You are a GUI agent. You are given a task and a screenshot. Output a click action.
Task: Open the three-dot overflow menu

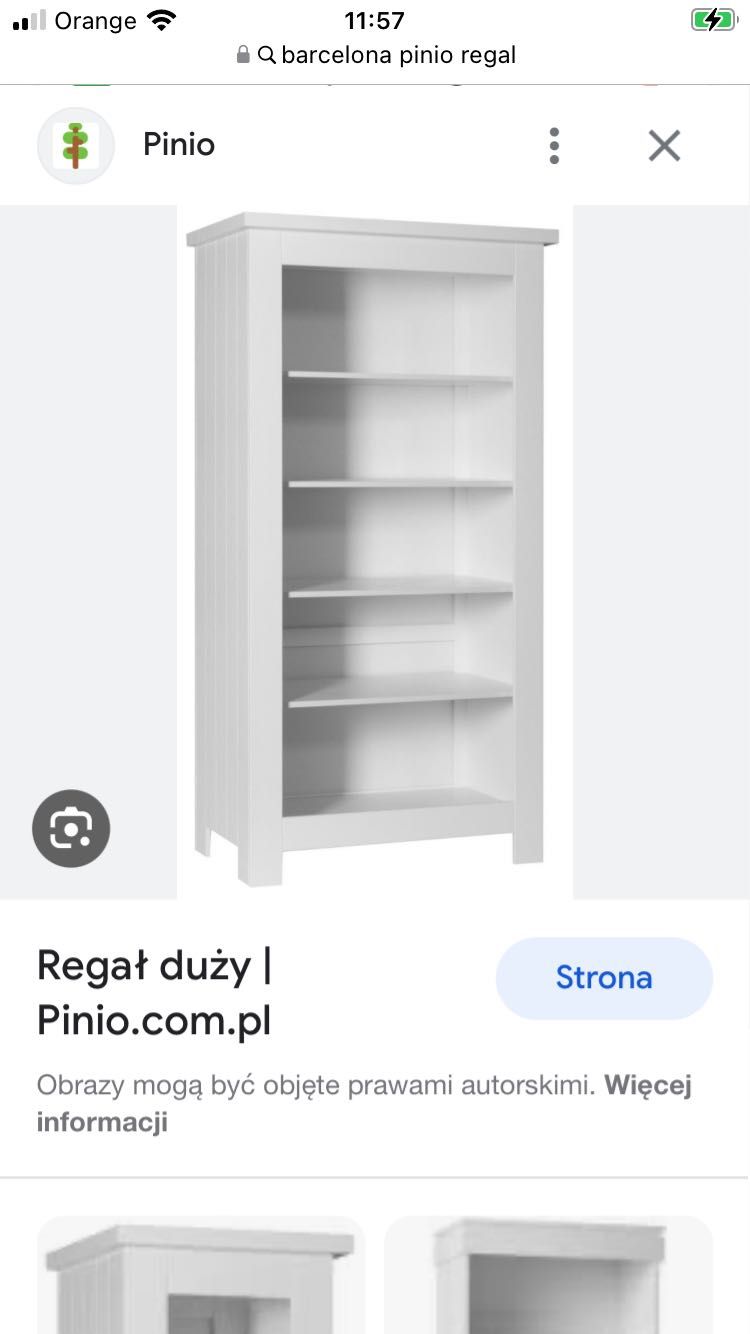554,146
